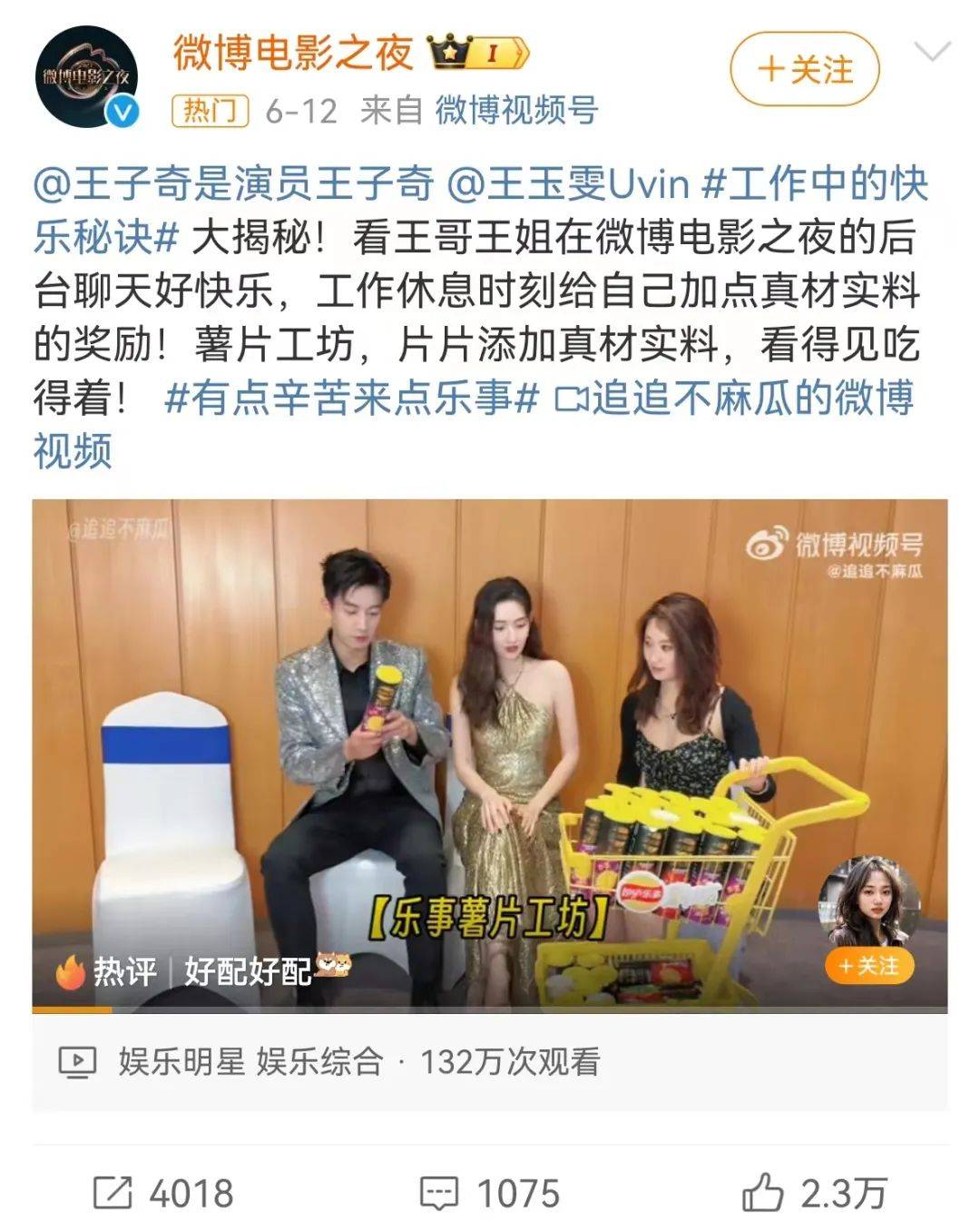Play the embedded Weibo video
The width and height of the screenshot is (980, 1231).
(x=489, y=753)
